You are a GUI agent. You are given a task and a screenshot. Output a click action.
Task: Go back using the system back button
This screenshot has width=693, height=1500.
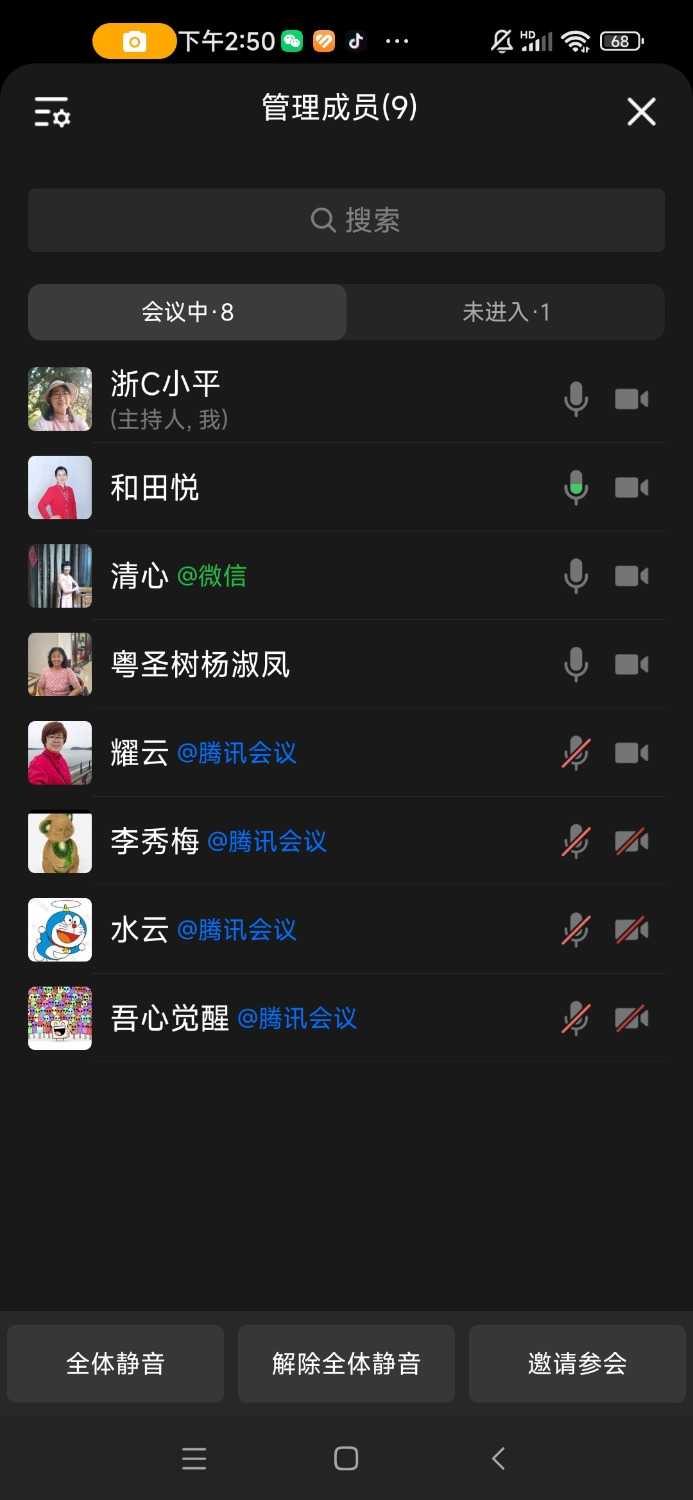pyautogui.click(x=498, y=1458)
